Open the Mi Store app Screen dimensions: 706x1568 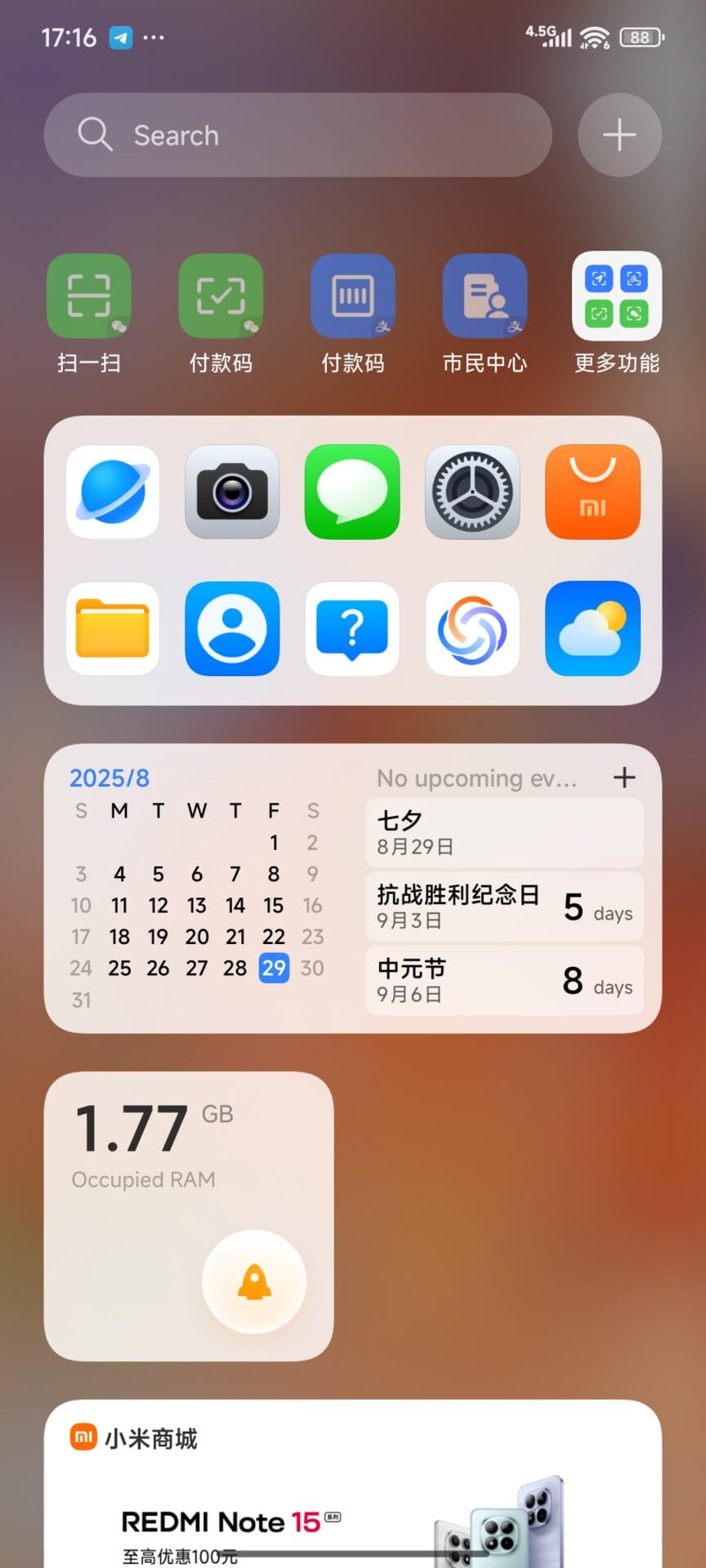592,492
